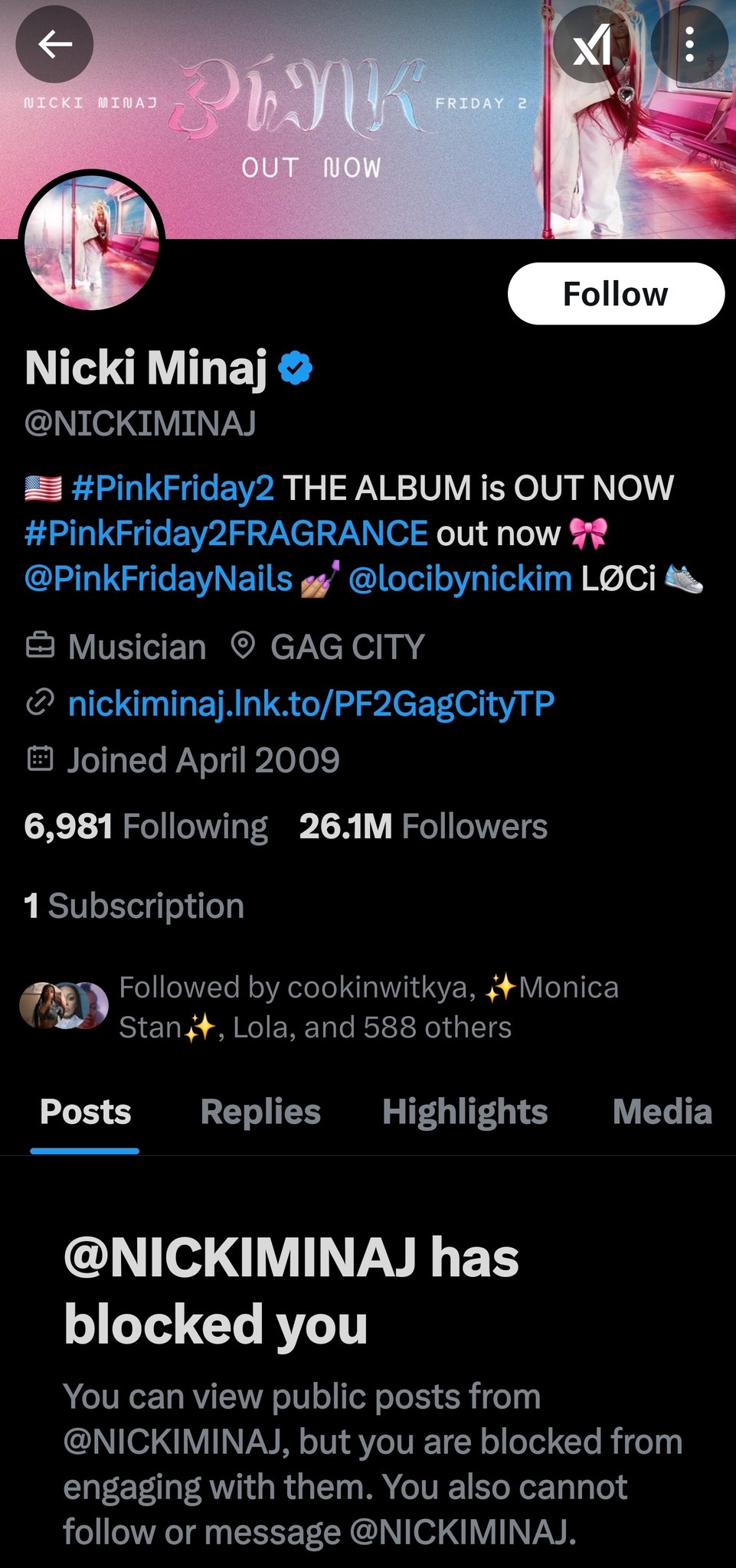This screenshot has width=736, height=1568.
Task: View the 26.1M Followers list
Action: point(423,827)
